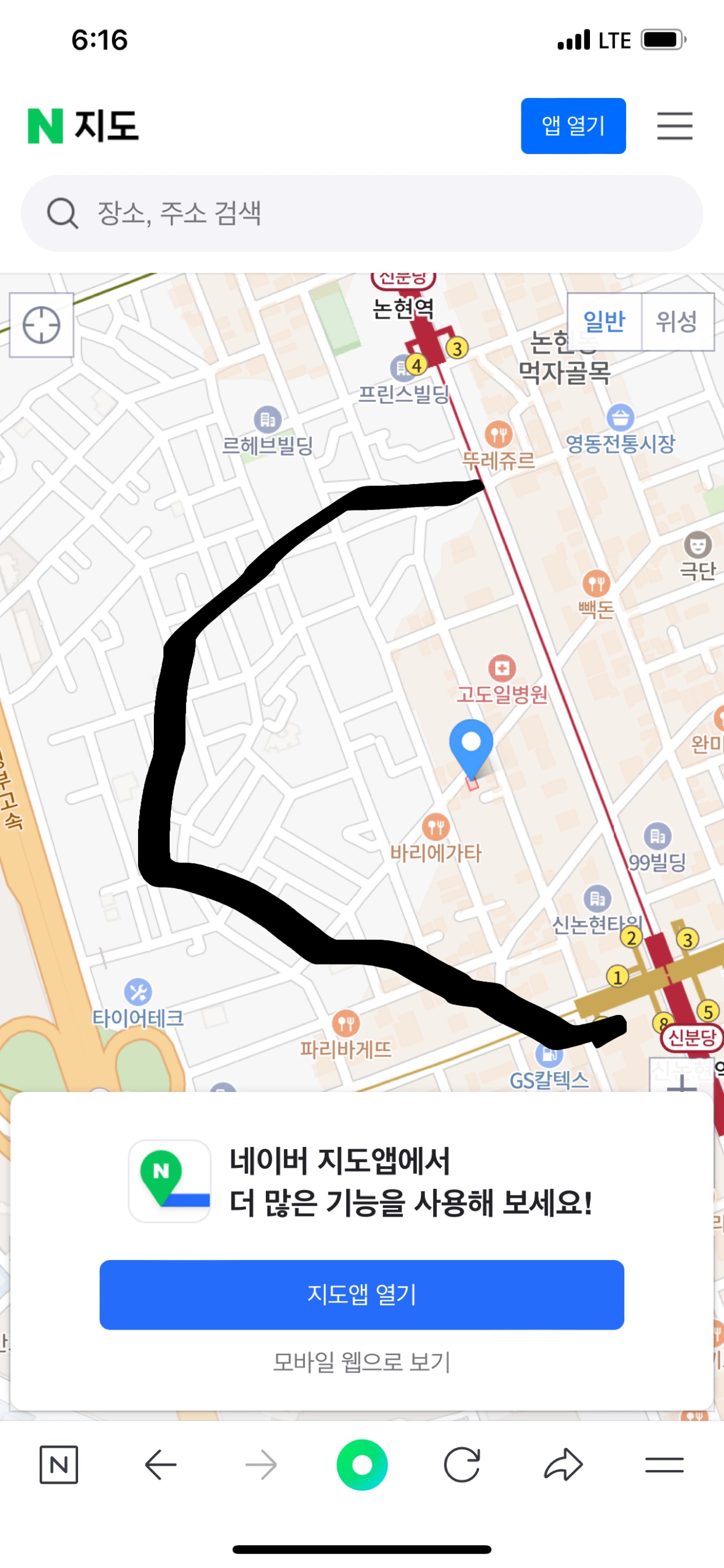Reload the page
The width and height of the screenshot is (724, 1568).
click(x=462, y=1465)
